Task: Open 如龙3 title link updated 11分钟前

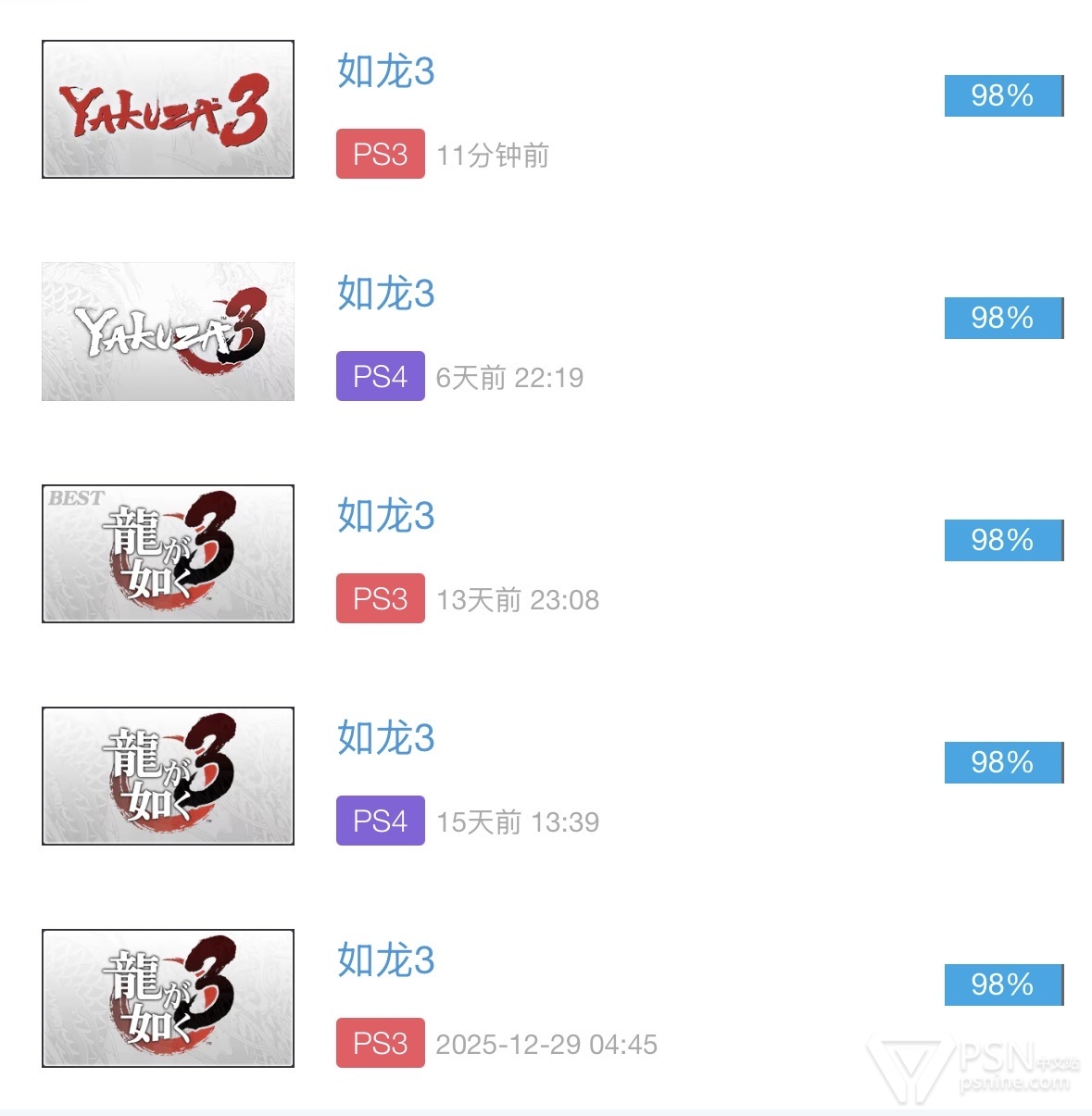Action: click(385, 71)
